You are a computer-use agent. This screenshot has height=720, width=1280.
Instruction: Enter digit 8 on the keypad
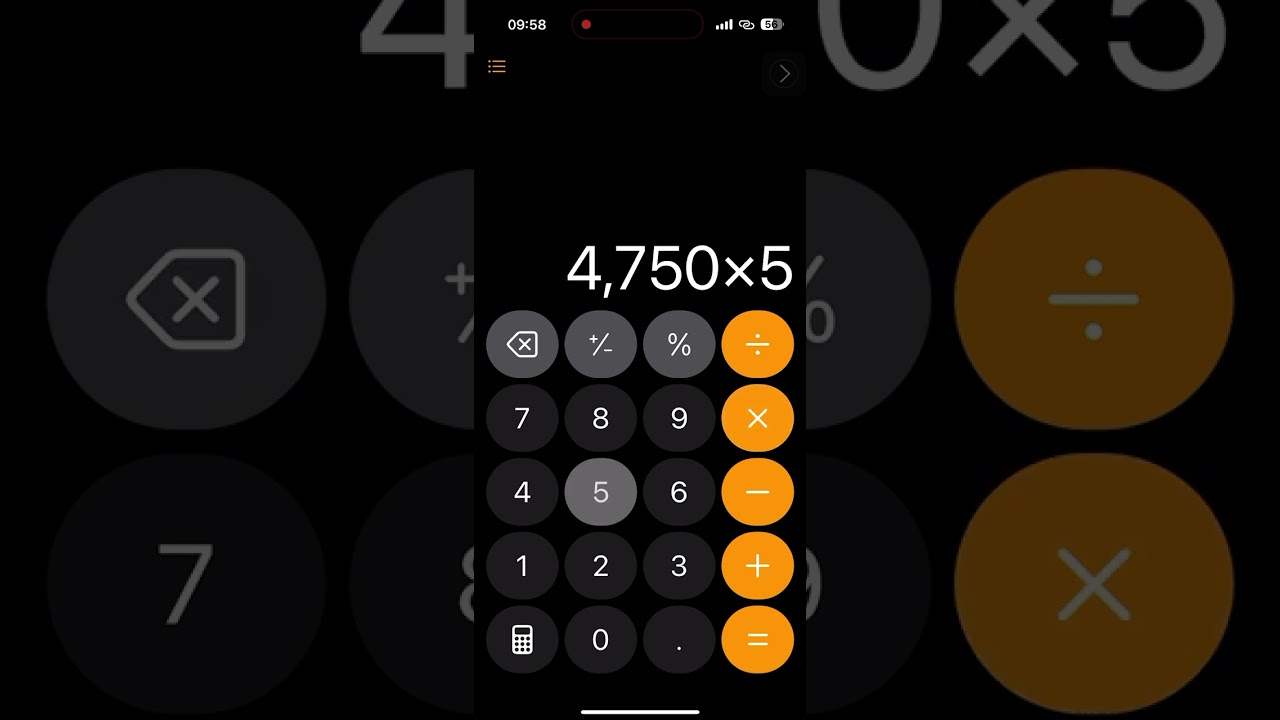tap(600, 418)
